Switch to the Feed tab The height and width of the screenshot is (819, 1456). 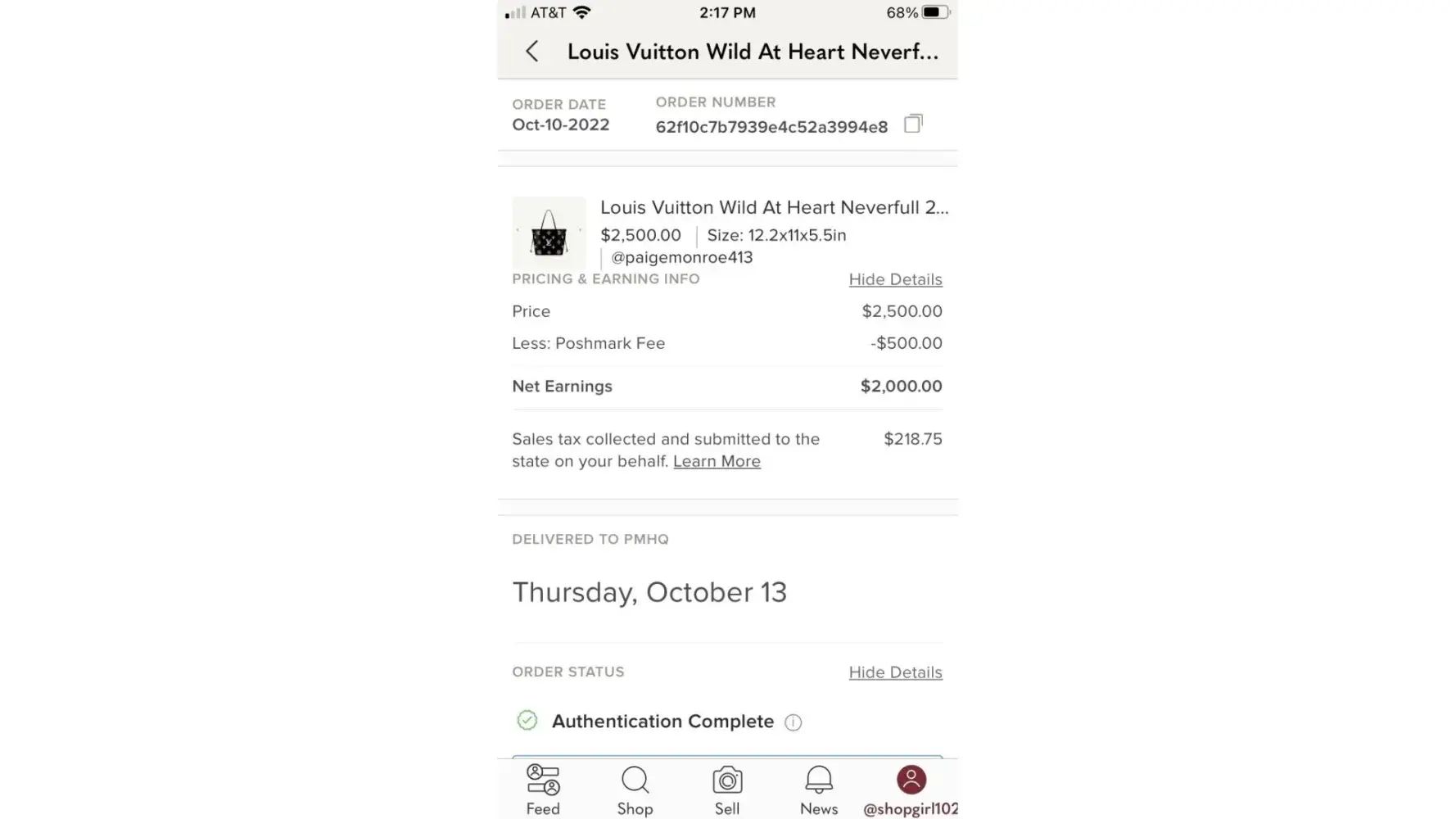click(543, 790)
